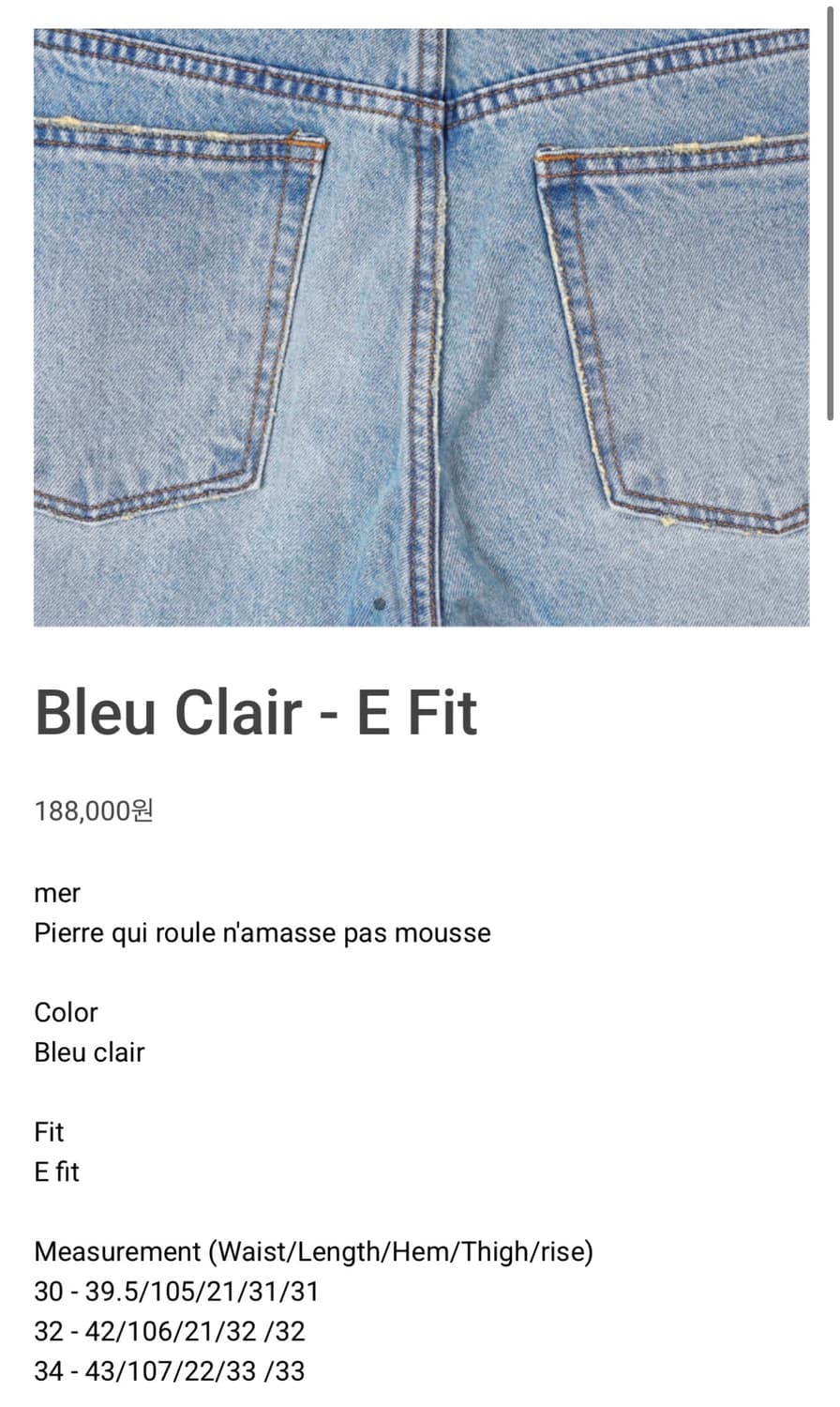Open the Bleu Clair - E Fit product title
The height and width of the screenshot is (1407, 840).
(x=256, y=713)
